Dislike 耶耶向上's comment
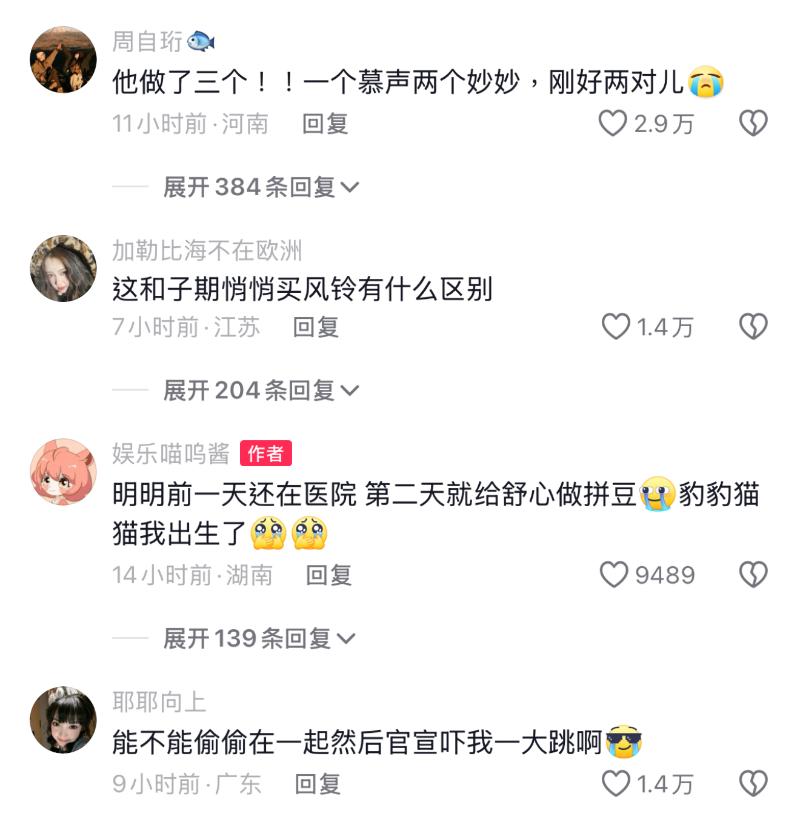Screen dimensions: 800x819 pos(752,784)
